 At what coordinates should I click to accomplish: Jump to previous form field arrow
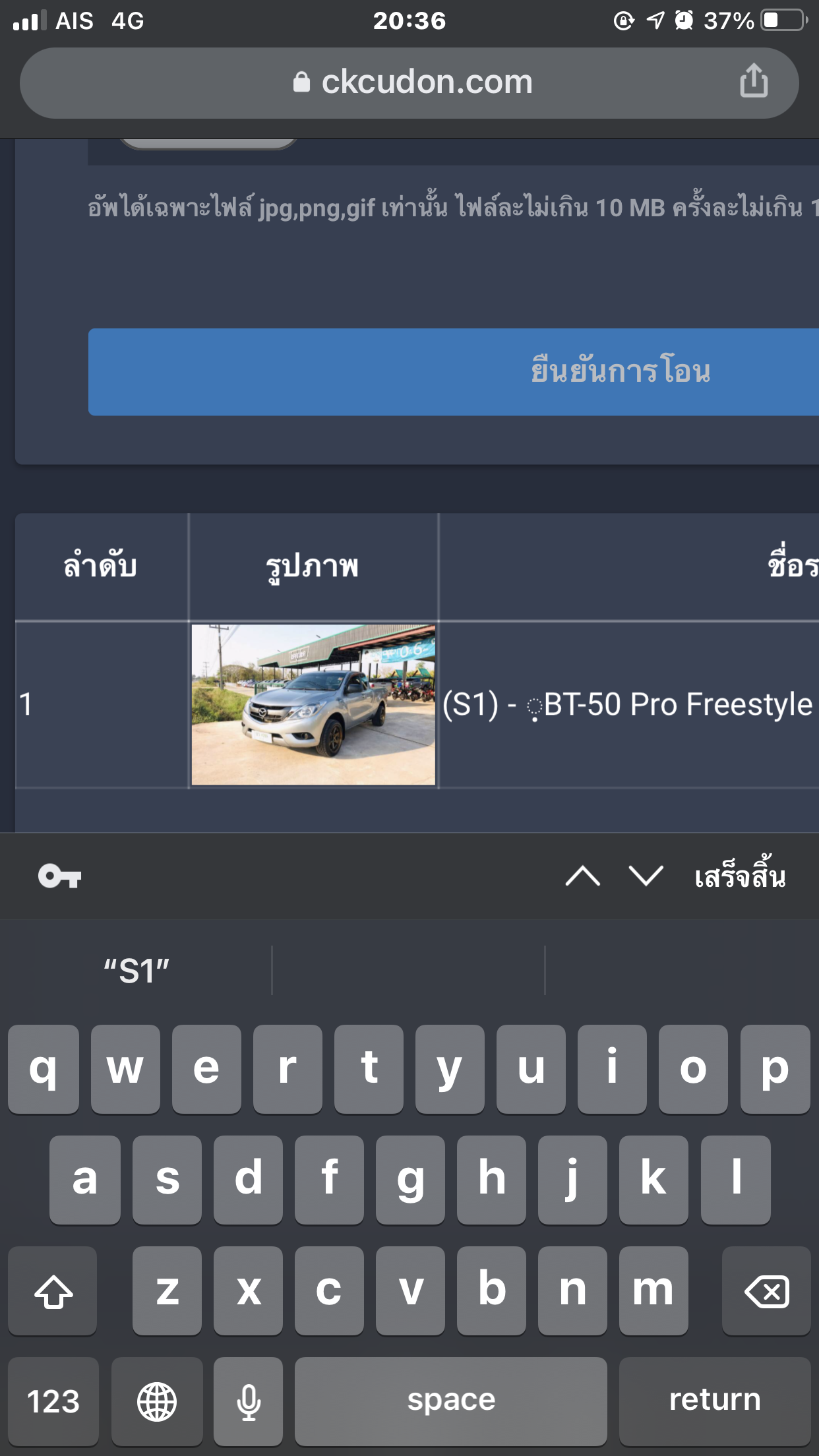coord(583,876)
